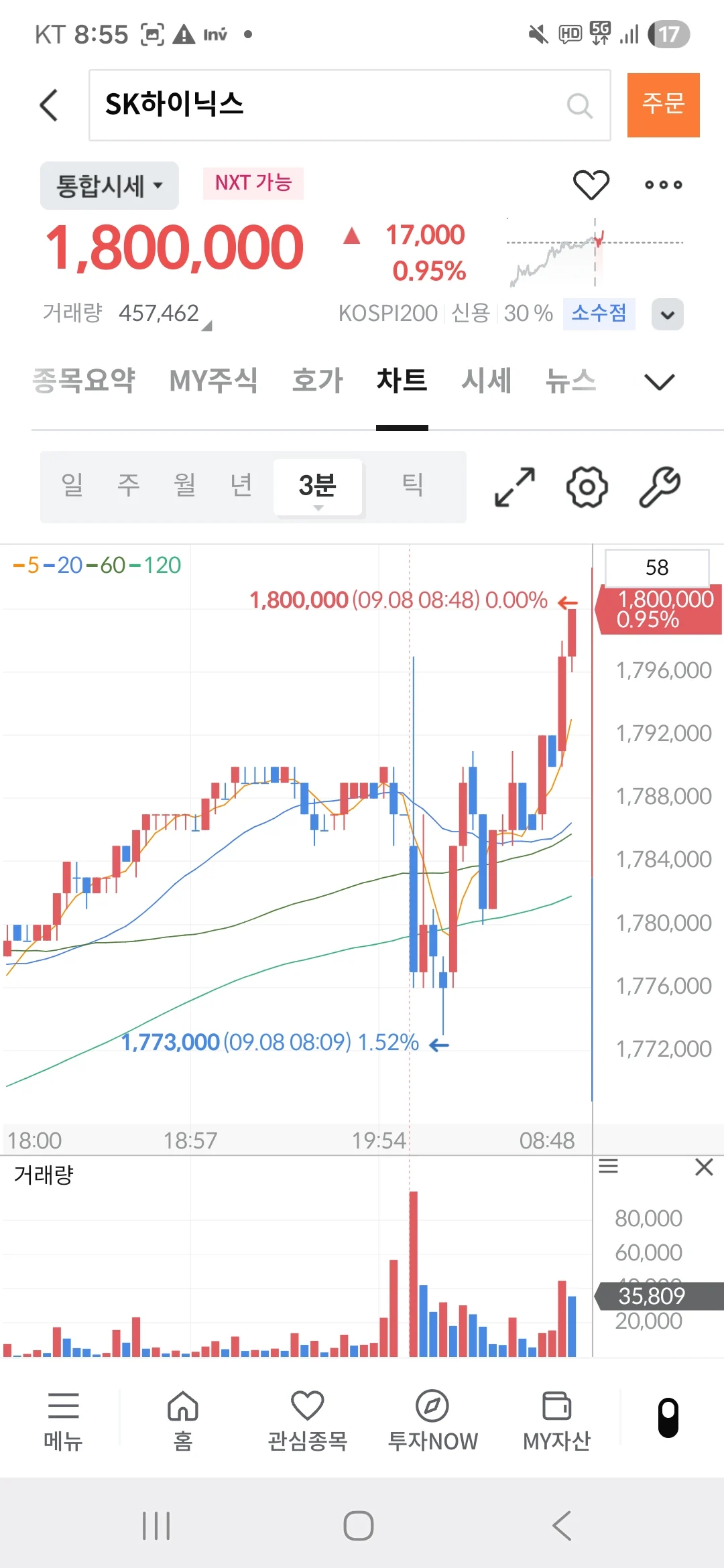Add stock to favorites with heart icon

point(591,185)
